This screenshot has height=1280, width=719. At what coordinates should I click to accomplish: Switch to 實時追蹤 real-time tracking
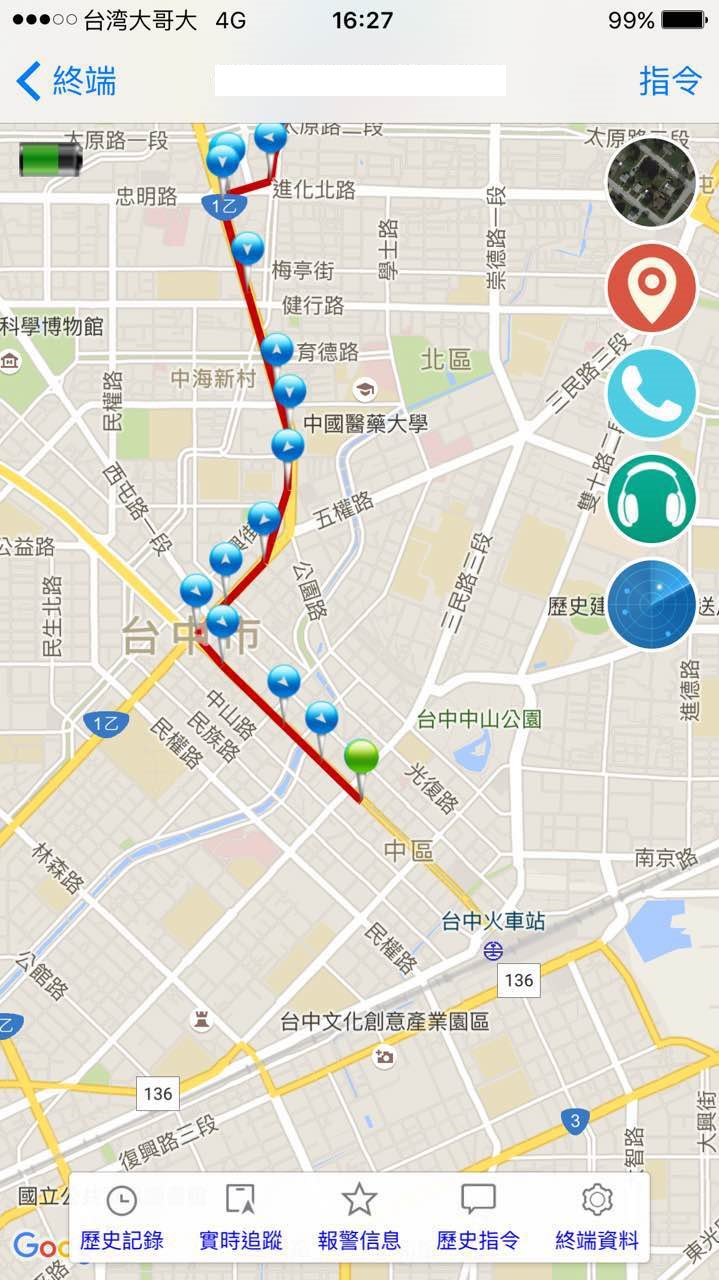point(240,1218)
